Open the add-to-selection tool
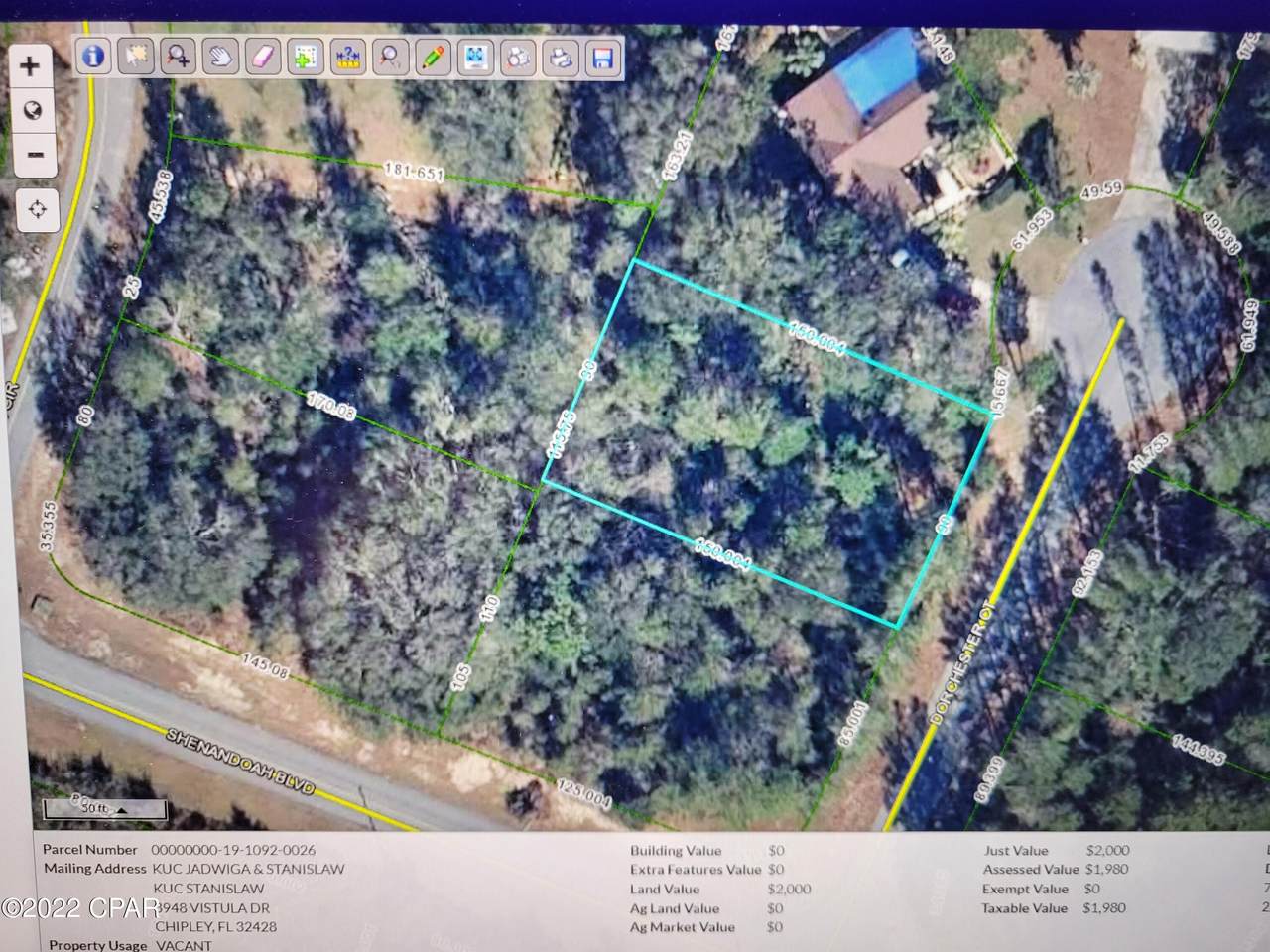Image resolution: width=1270 pixels, height=952 pixels. (x=305, y=58)
